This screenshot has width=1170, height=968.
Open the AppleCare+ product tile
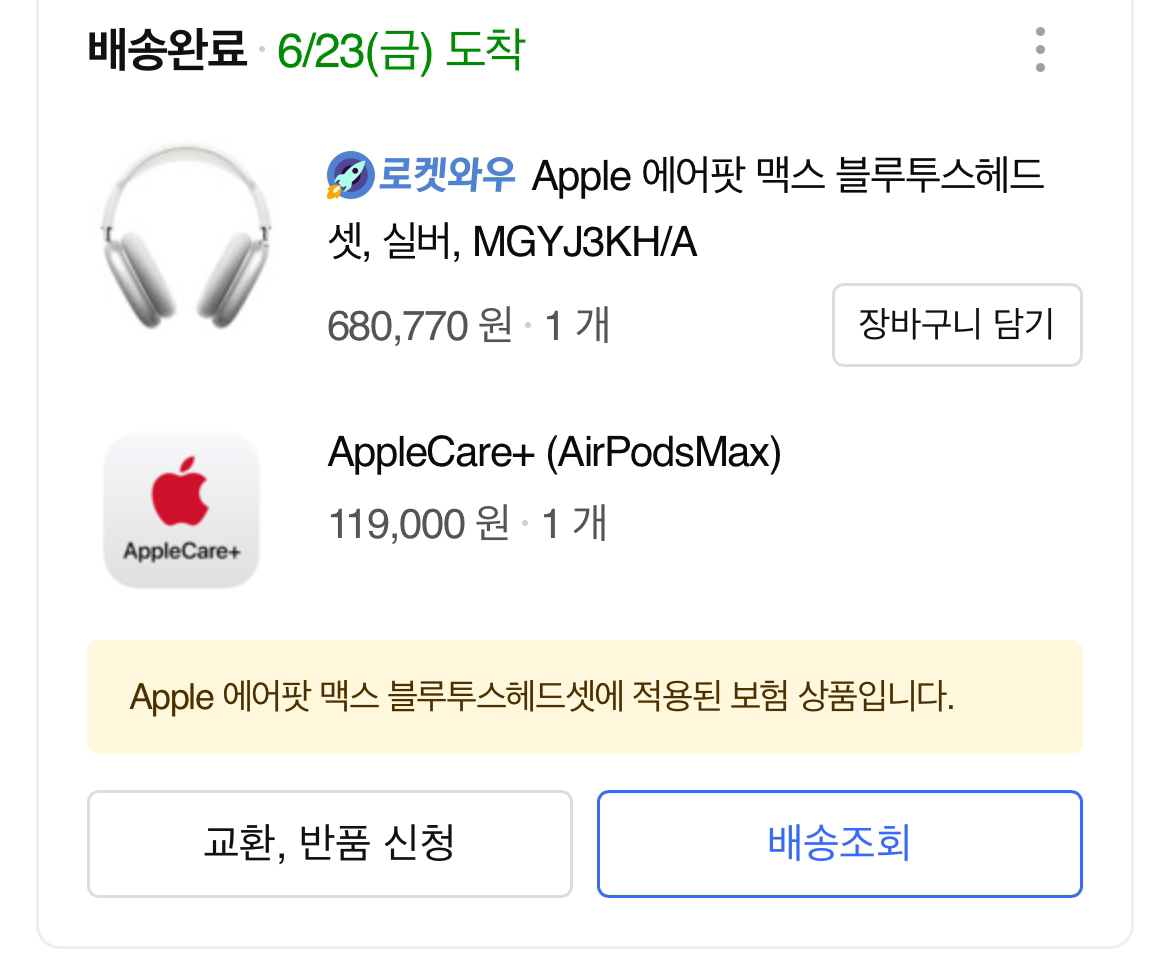click(x=182, y=510)
